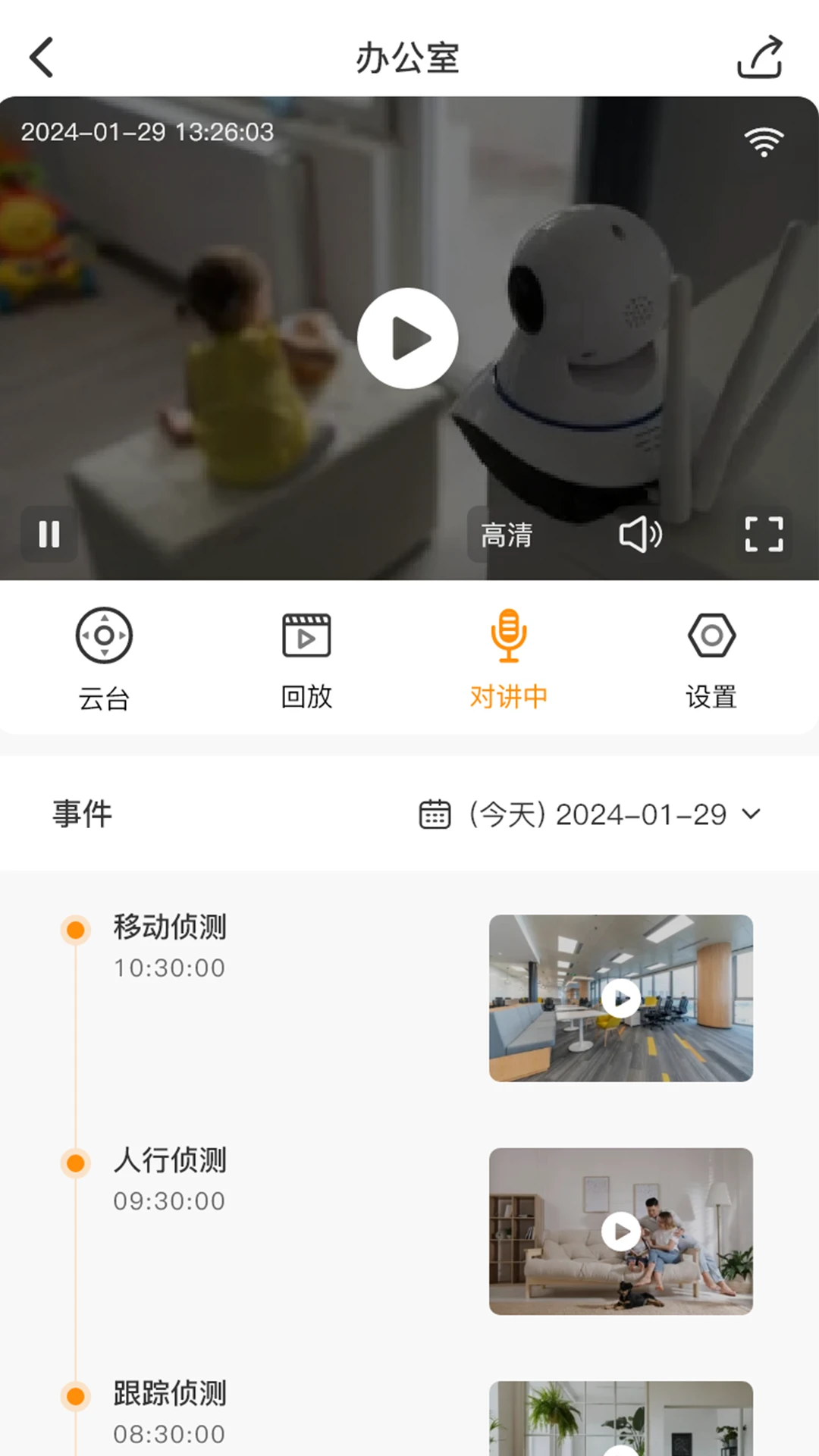Image resolution: width=819 pixels, height=1456 pixels.
Task: Pause the live video stream
Action: 50,535
